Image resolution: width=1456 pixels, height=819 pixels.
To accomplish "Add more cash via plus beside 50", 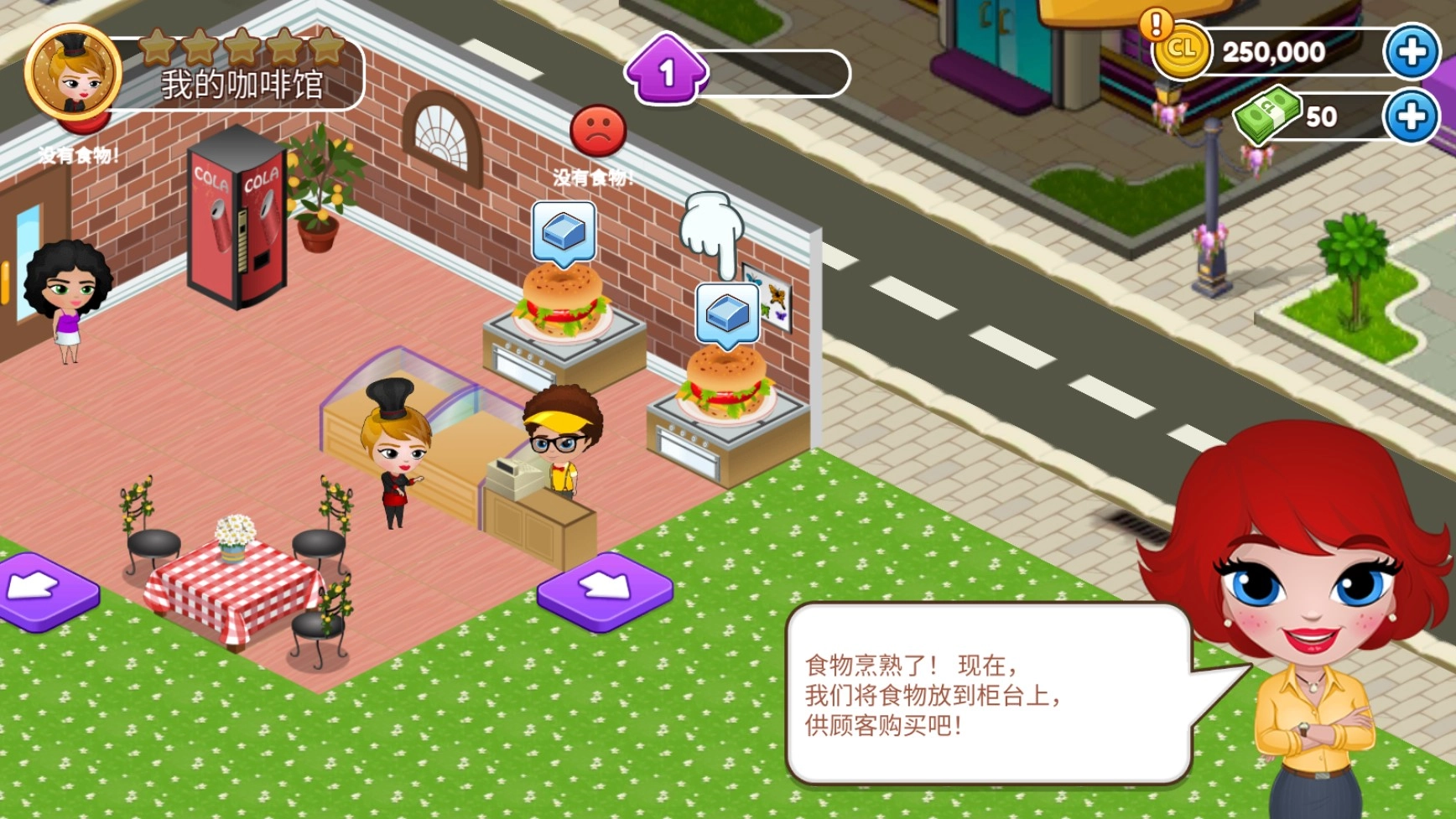I will pos(1412,117).
